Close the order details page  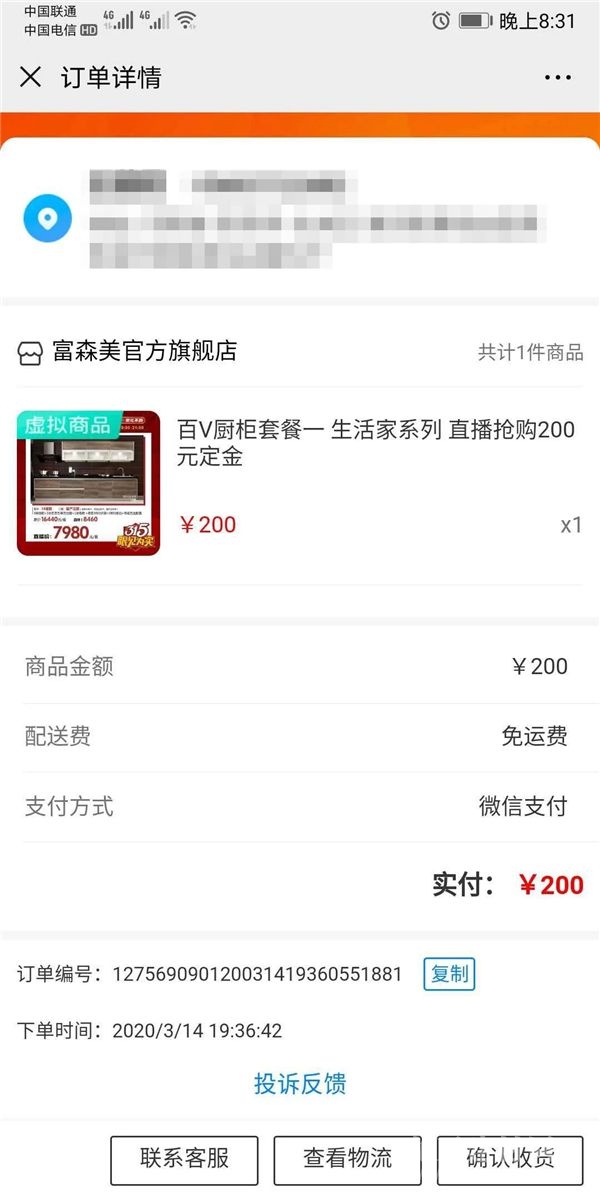(x=30, y=77)
